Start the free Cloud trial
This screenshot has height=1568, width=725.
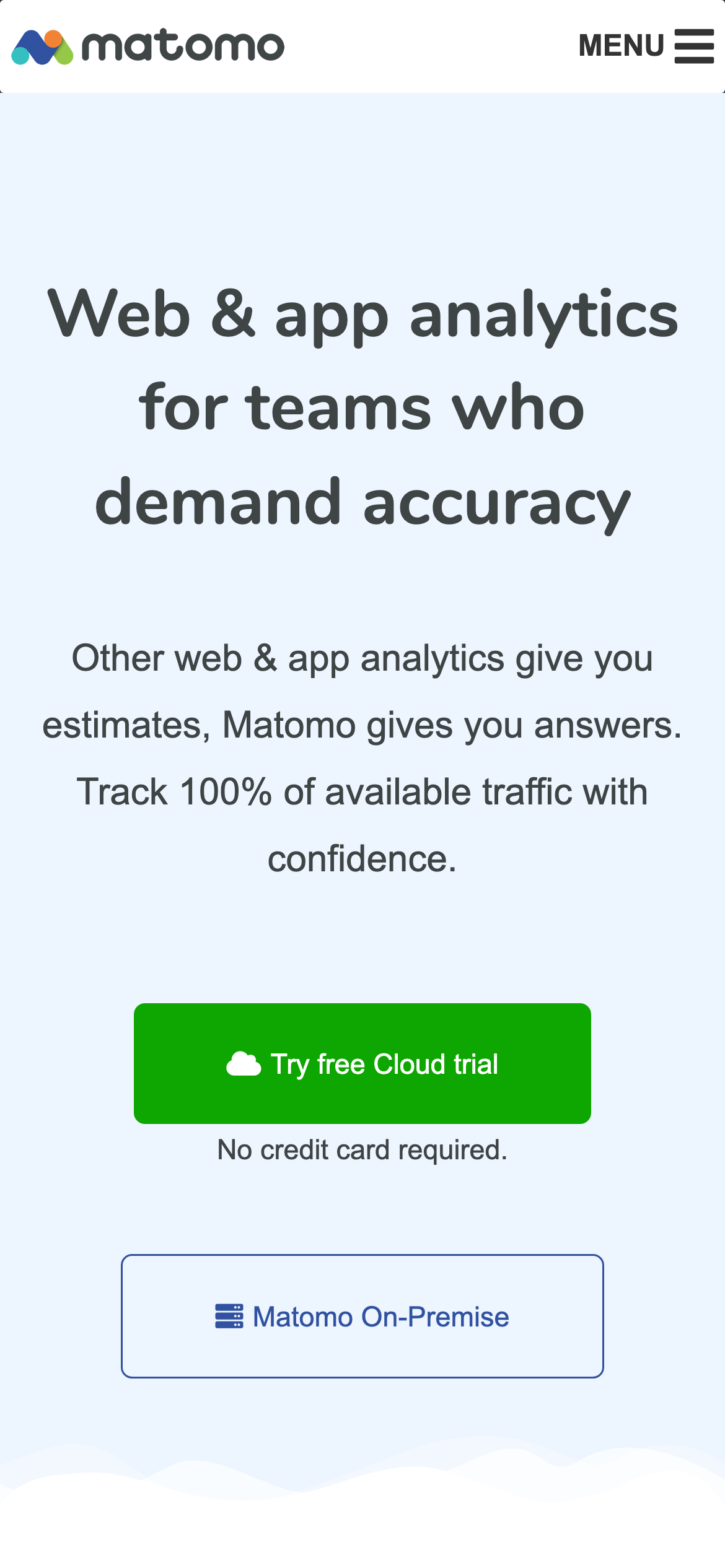(x=362, y=1063)
